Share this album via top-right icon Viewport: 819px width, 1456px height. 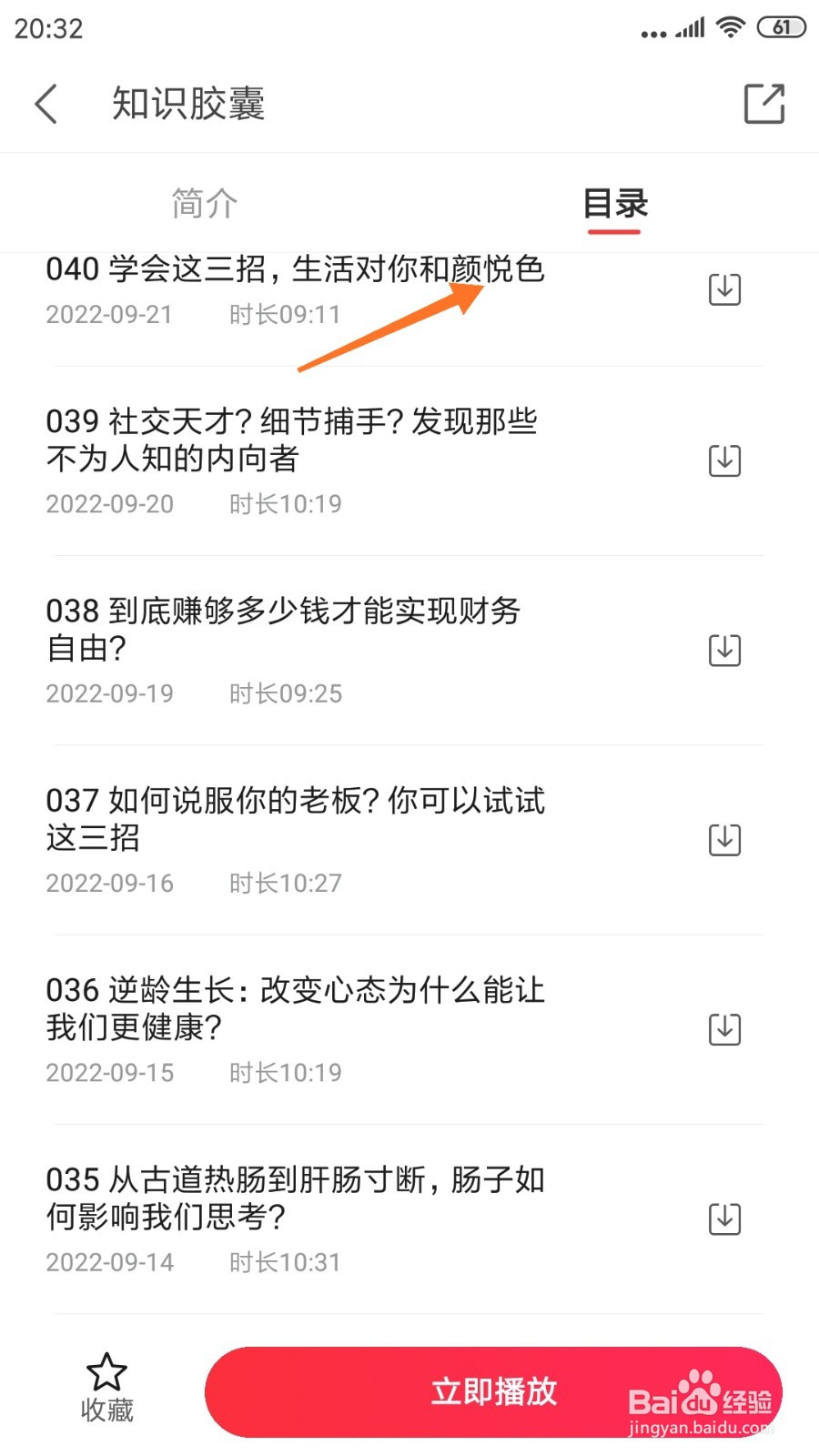763,104
